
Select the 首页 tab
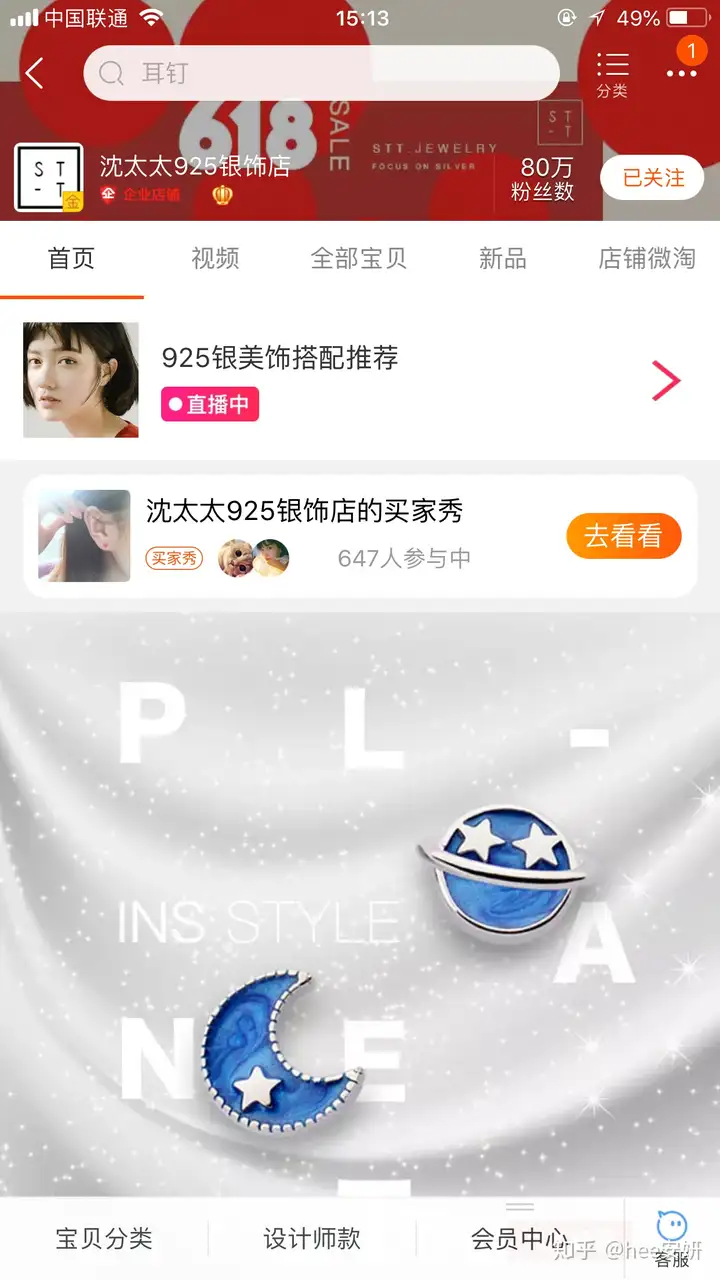pos(71,258)
